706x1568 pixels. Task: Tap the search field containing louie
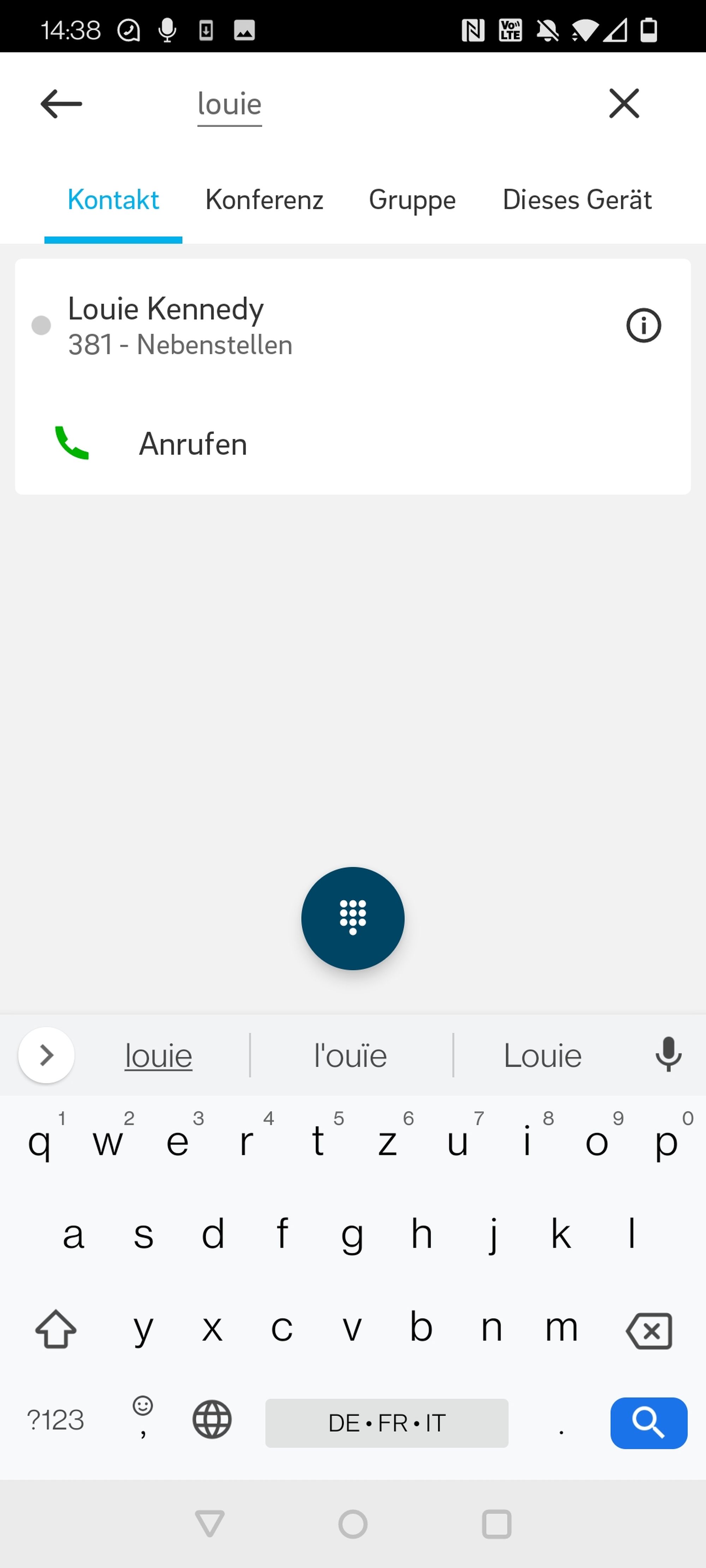point(230,104)
